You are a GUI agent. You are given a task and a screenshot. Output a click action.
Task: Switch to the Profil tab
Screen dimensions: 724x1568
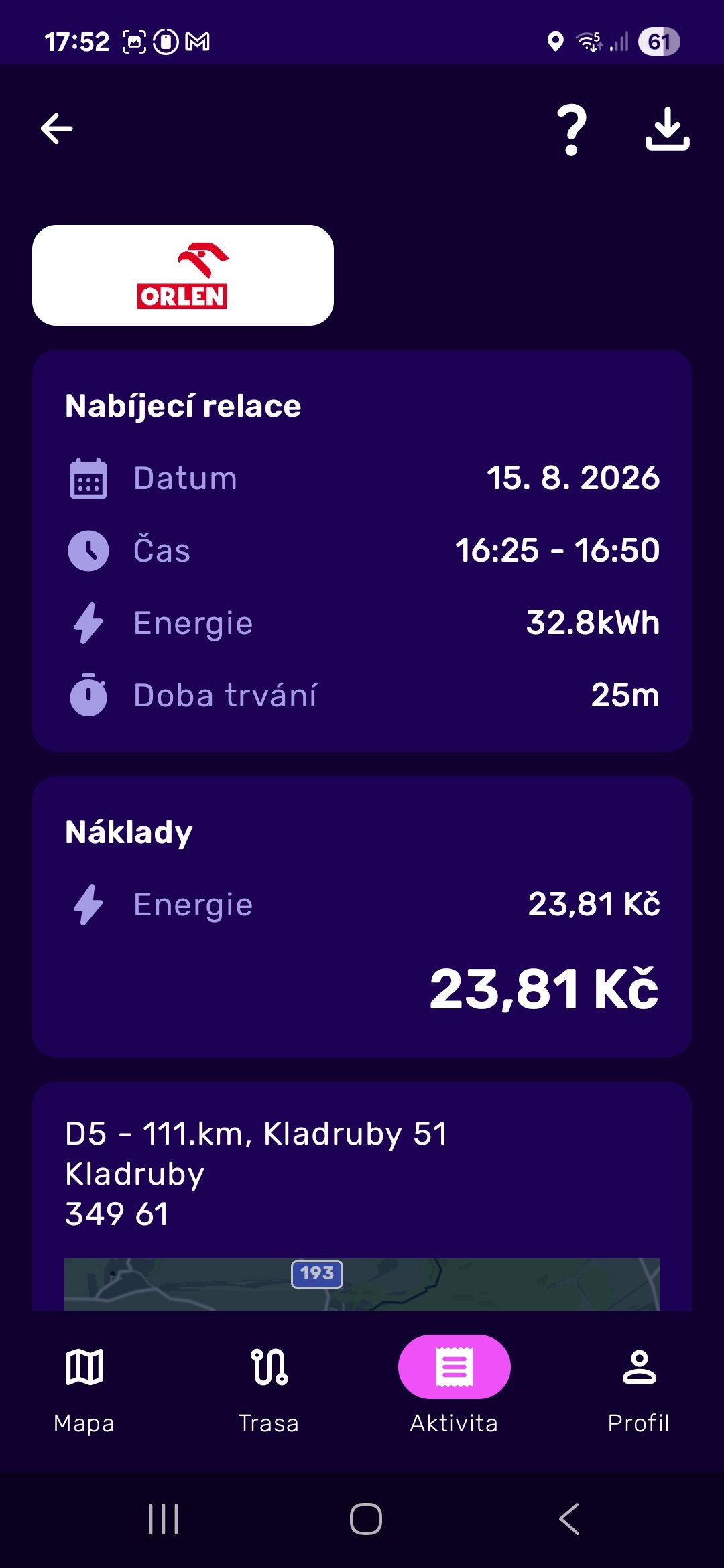click(639, 1389)
